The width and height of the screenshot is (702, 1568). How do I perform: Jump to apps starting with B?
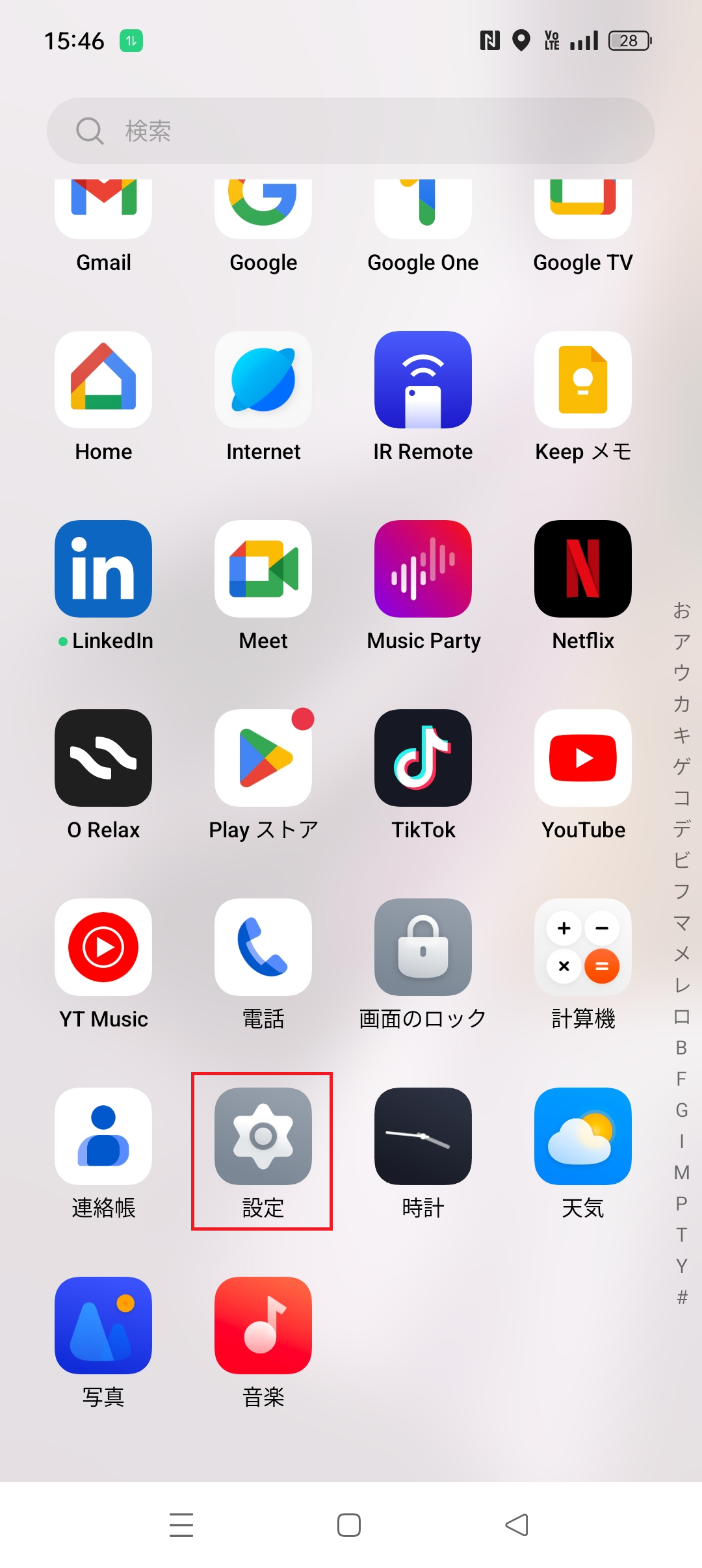coord(681,1047)
